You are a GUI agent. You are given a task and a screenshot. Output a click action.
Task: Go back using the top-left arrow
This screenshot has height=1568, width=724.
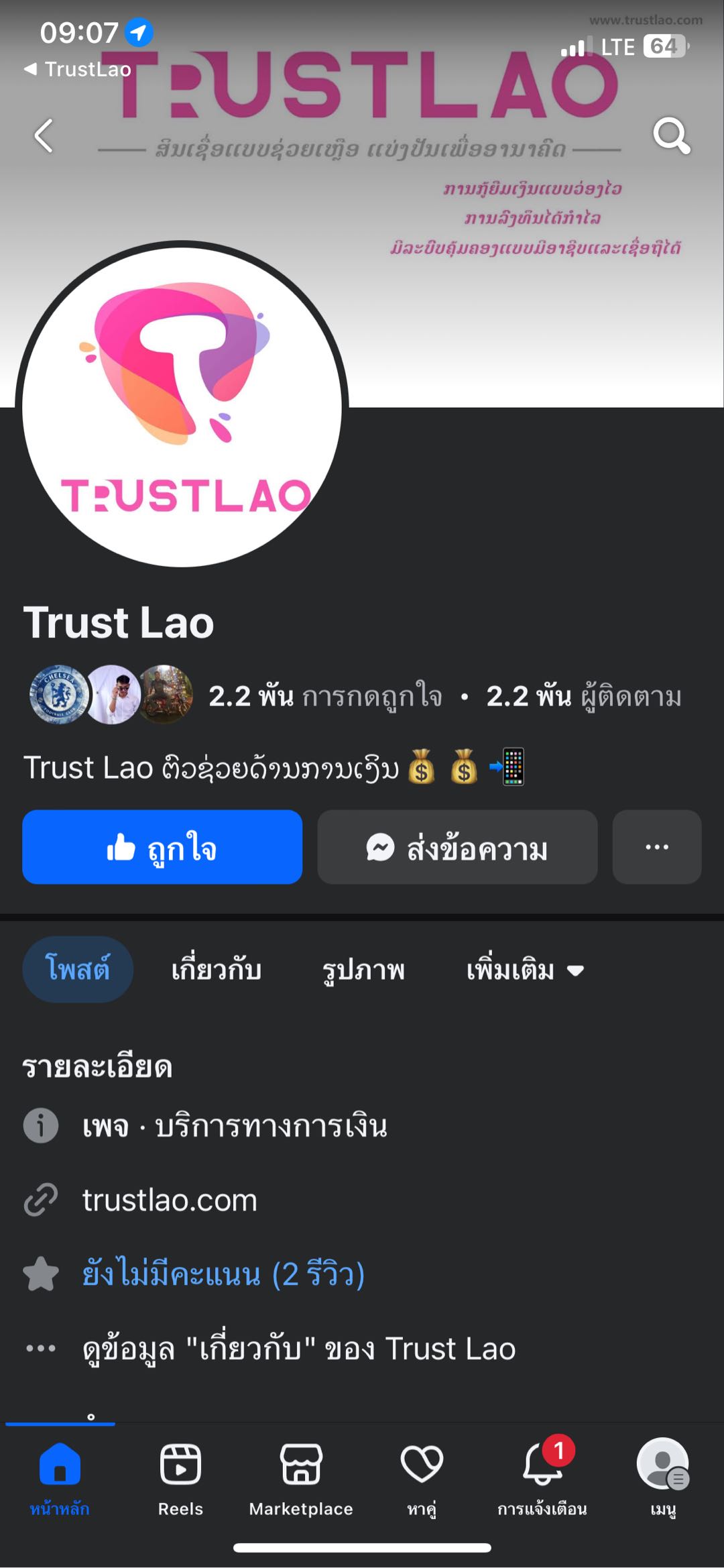click(44, 136)
